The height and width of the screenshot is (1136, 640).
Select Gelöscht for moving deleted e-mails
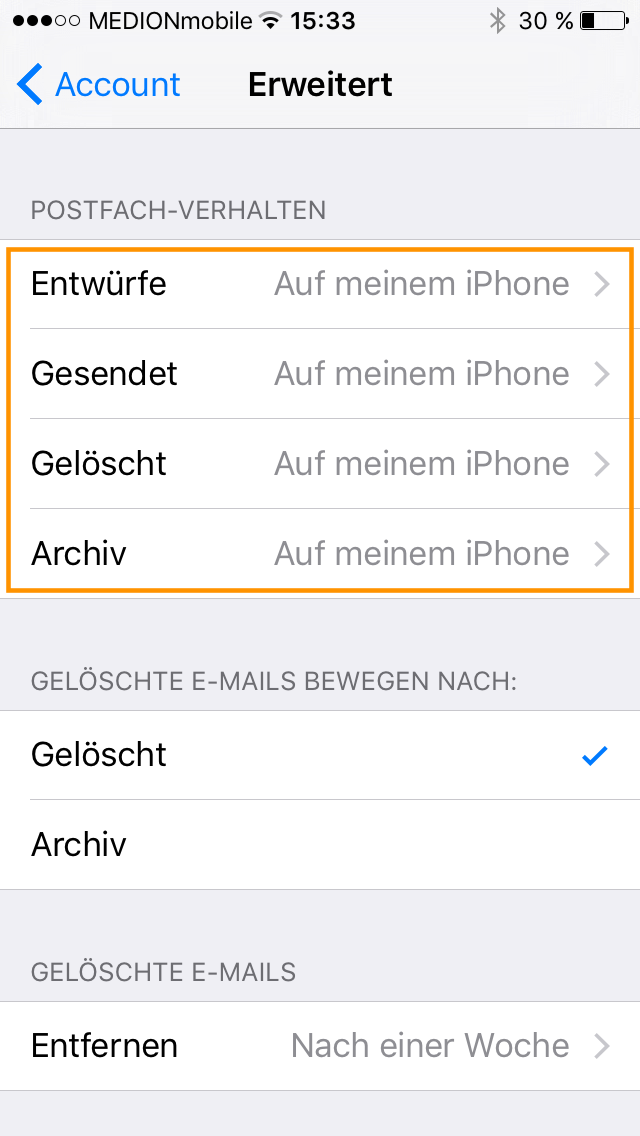320,755
